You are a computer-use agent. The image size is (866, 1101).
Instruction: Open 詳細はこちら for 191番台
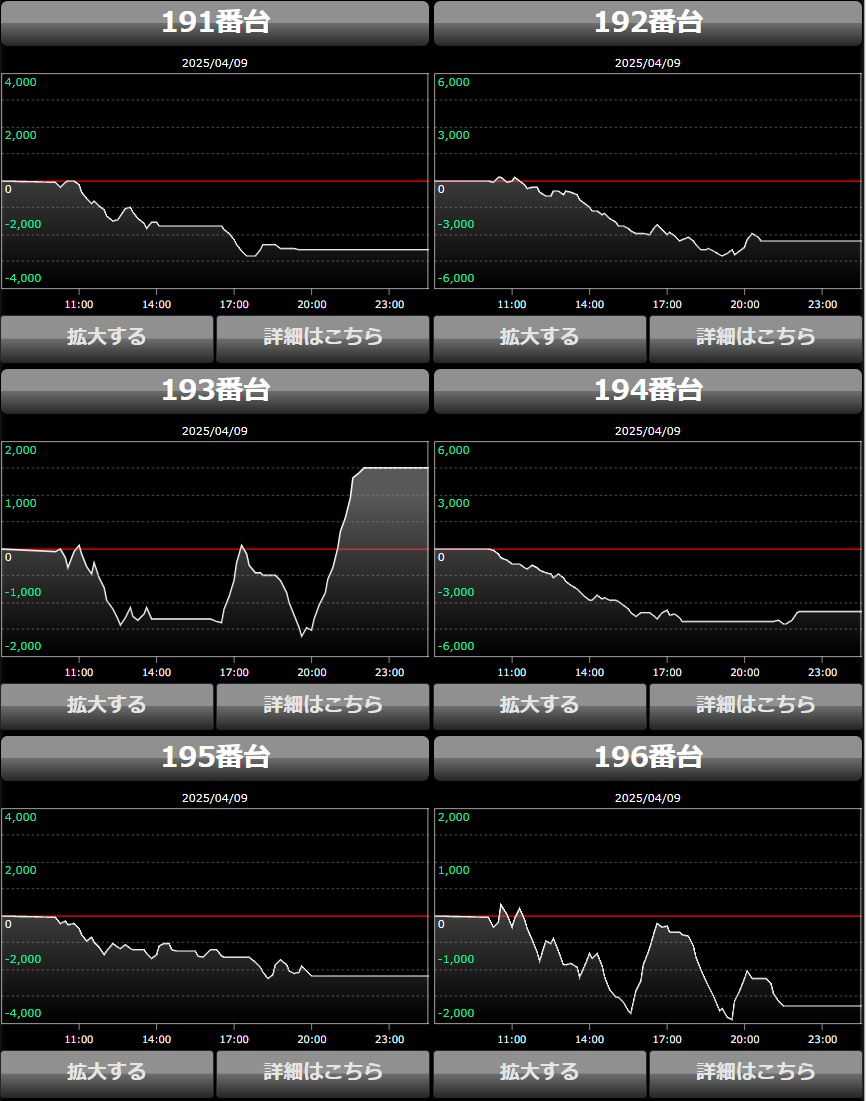(x=323, y=338)
